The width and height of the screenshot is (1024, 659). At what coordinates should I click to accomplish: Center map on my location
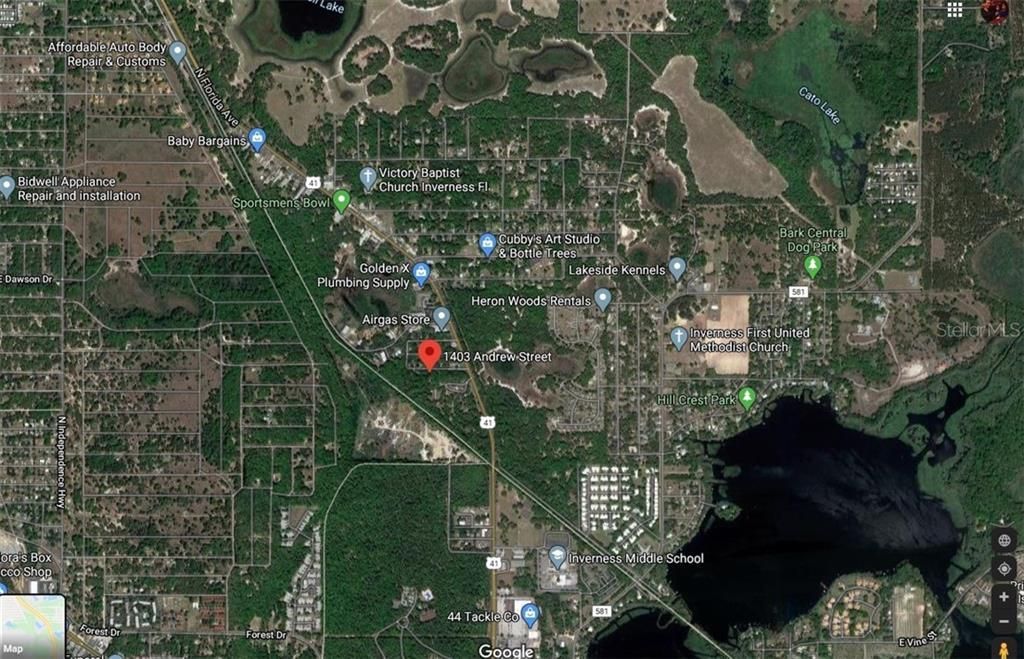1004,569
